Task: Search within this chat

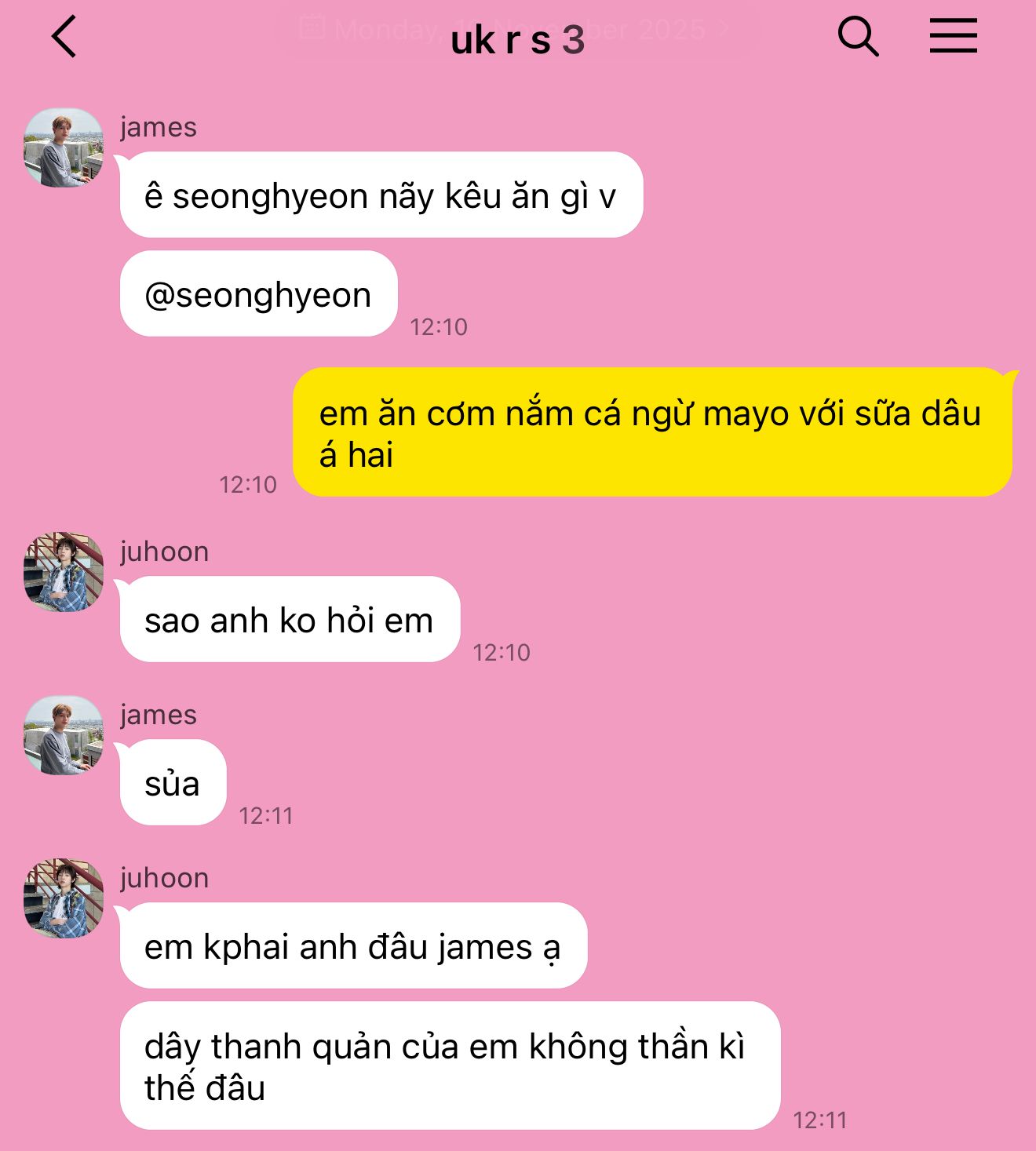Action: (858, 37)
